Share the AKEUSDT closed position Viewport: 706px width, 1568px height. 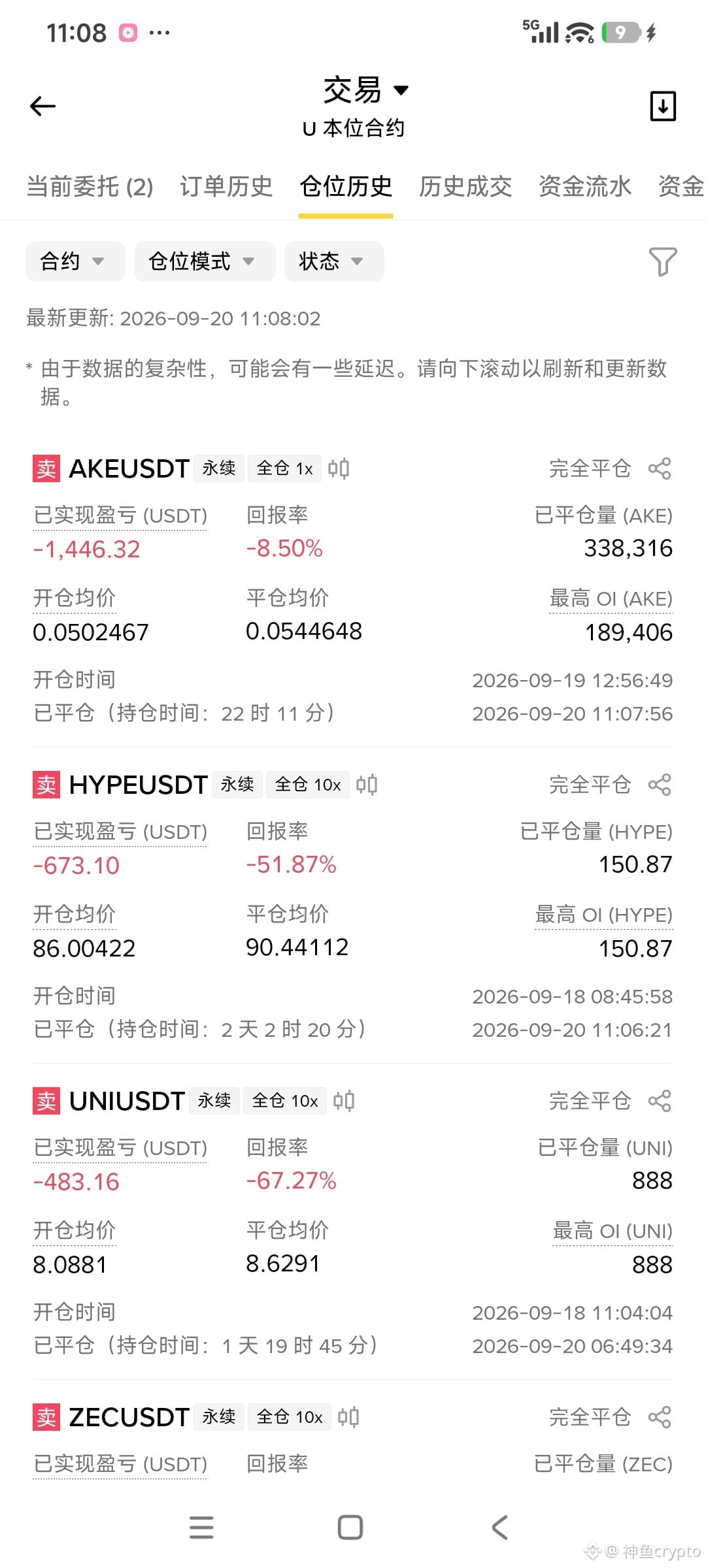coord(660,468)
